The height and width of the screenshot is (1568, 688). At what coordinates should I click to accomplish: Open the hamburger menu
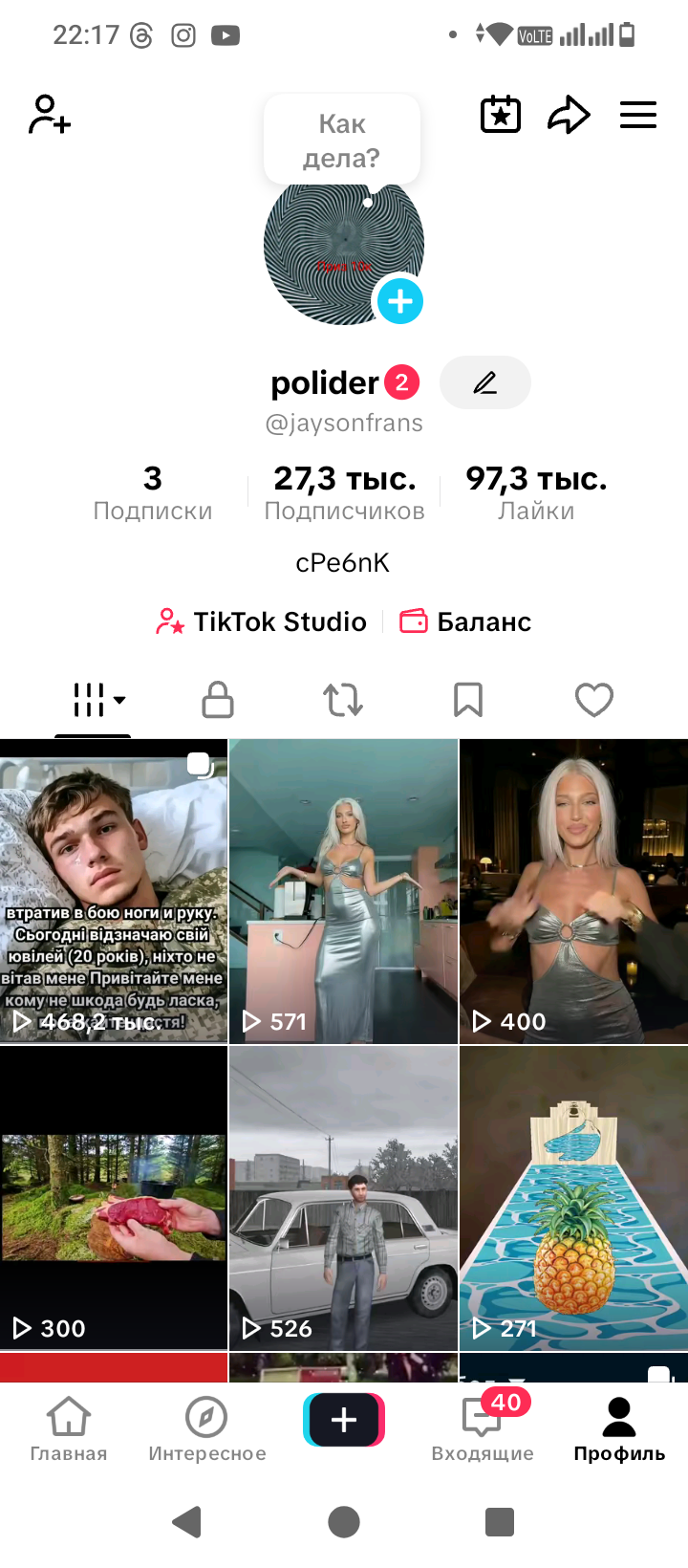[x=638, y=115]
